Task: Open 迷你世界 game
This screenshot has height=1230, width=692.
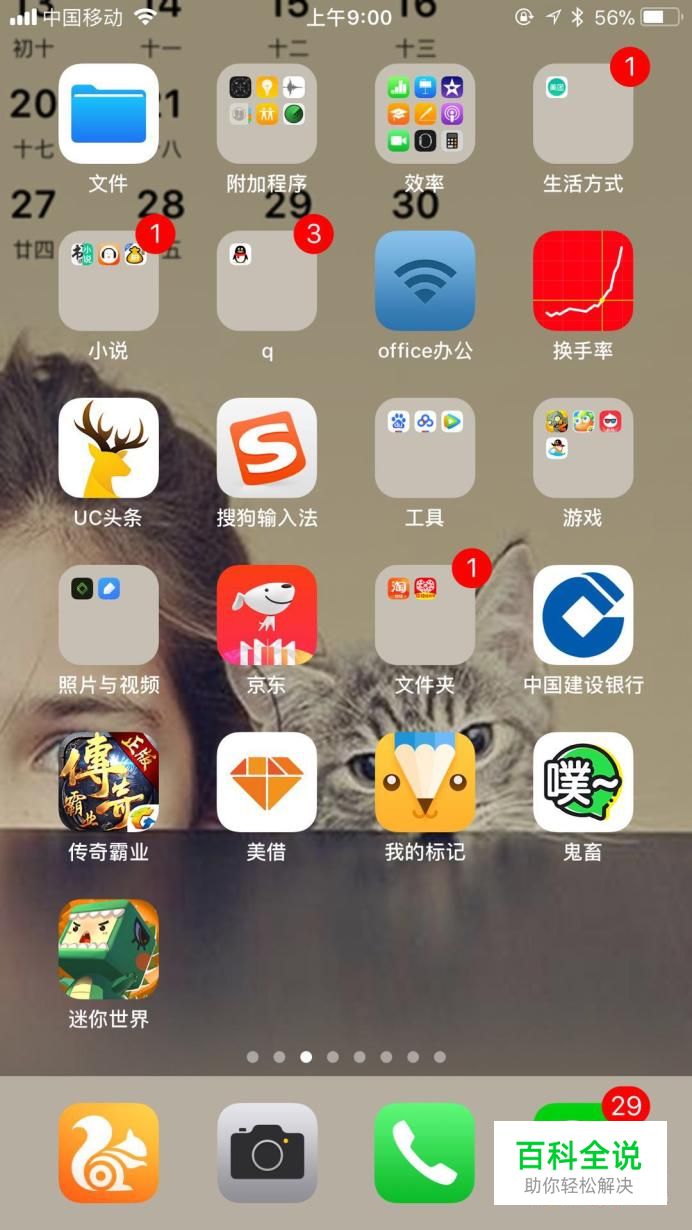Action: click(108, 949)
